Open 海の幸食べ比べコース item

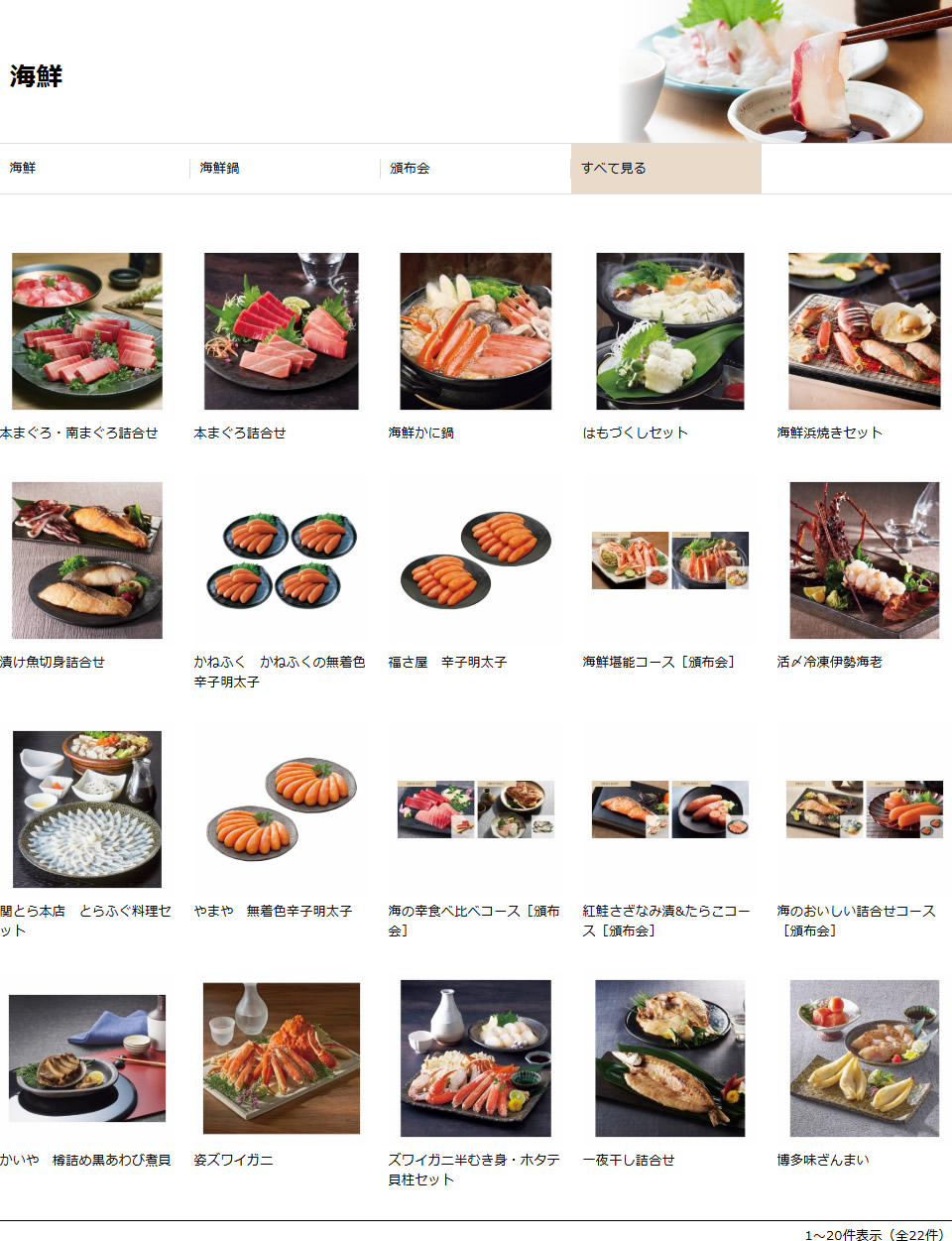click(x=476, y=809)
